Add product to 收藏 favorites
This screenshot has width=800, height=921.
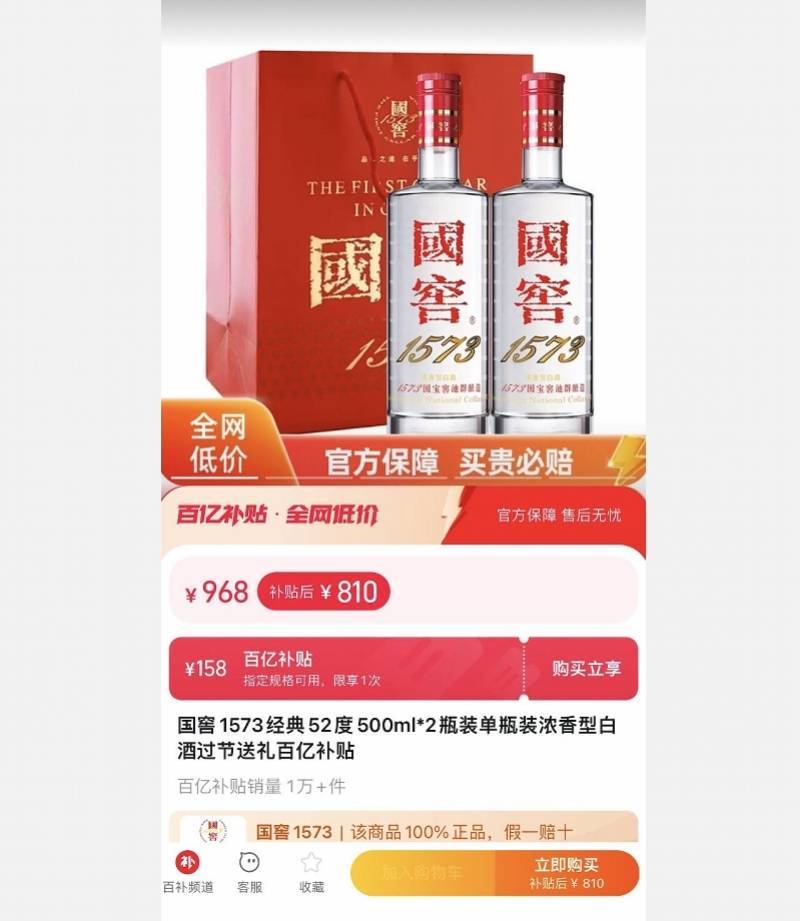coord(311,871)
